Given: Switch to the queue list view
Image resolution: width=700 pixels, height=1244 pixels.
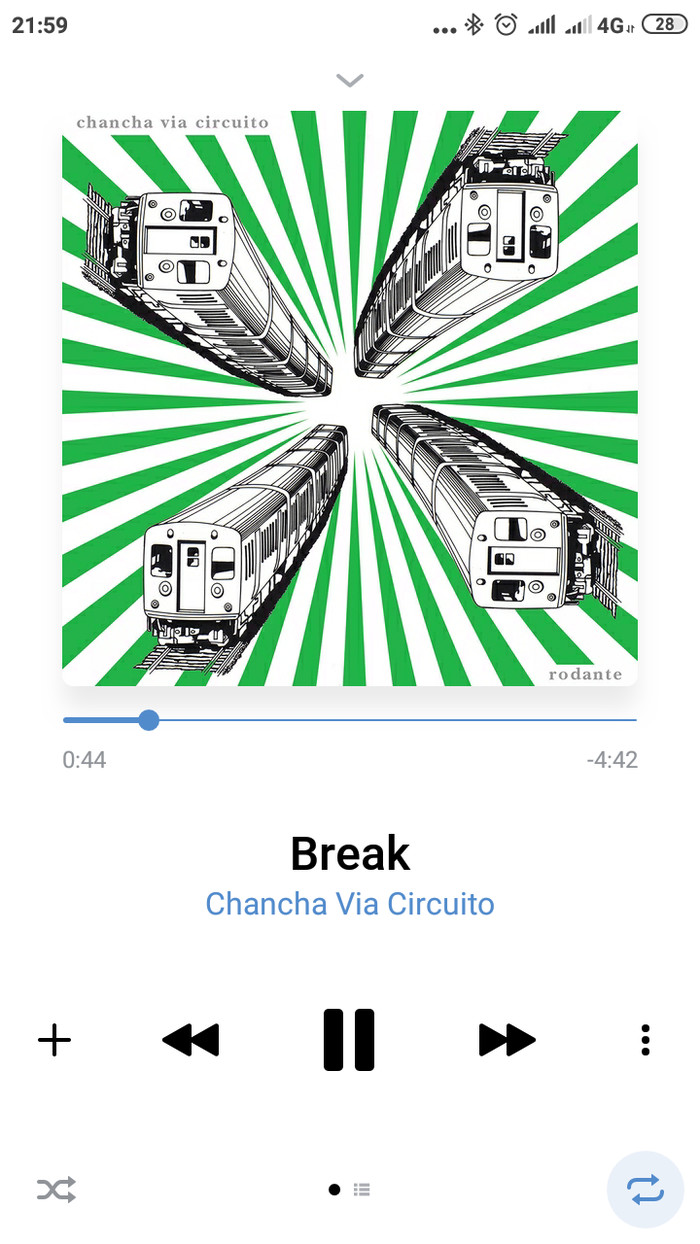Looking at the screenshot, I should 362,1189.
